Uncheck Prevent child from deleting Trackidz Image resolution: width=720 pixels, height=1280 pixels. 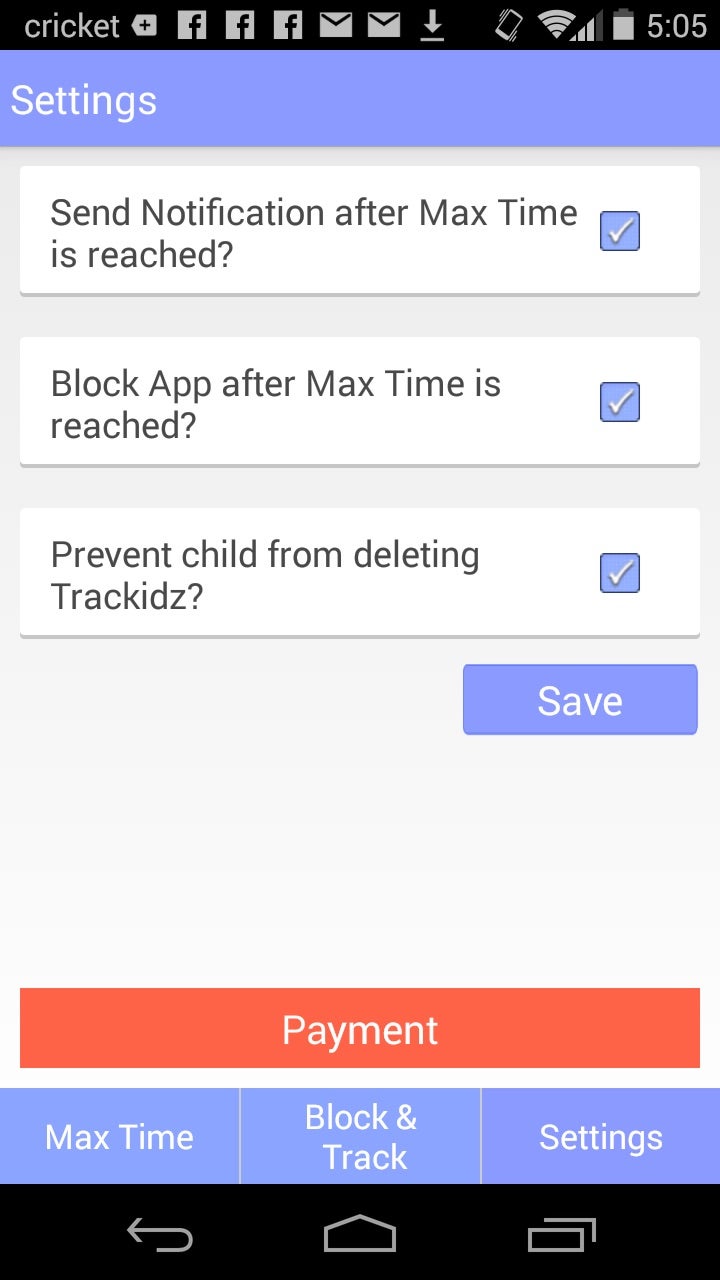click(619, 573)
